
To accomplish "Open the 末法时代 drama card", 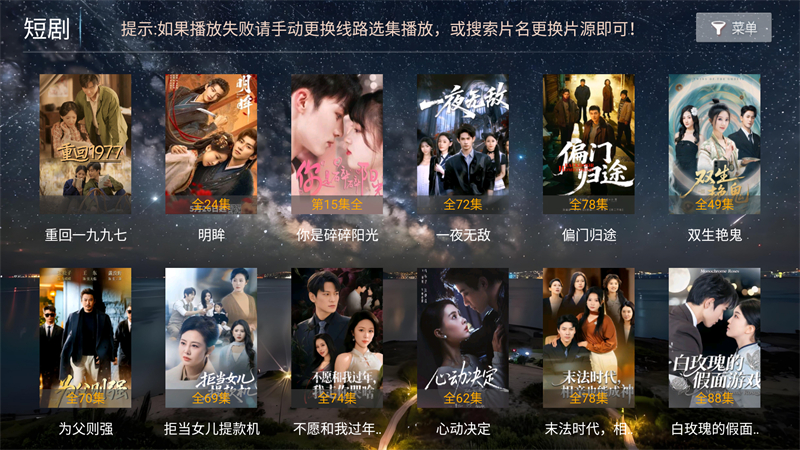I will click(x=589, y=337).
